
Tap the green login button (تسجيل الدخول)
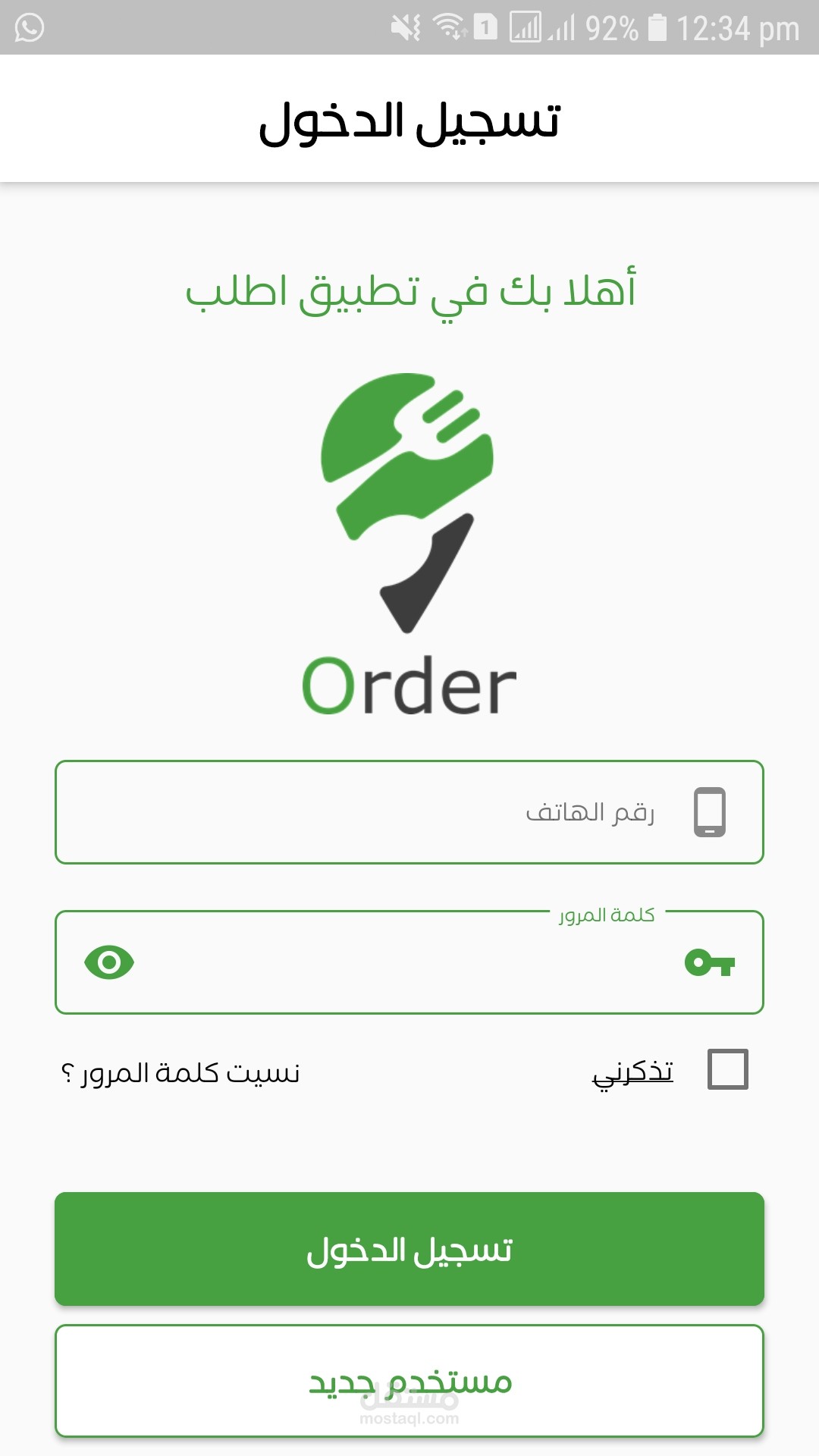coord(409,1249)
